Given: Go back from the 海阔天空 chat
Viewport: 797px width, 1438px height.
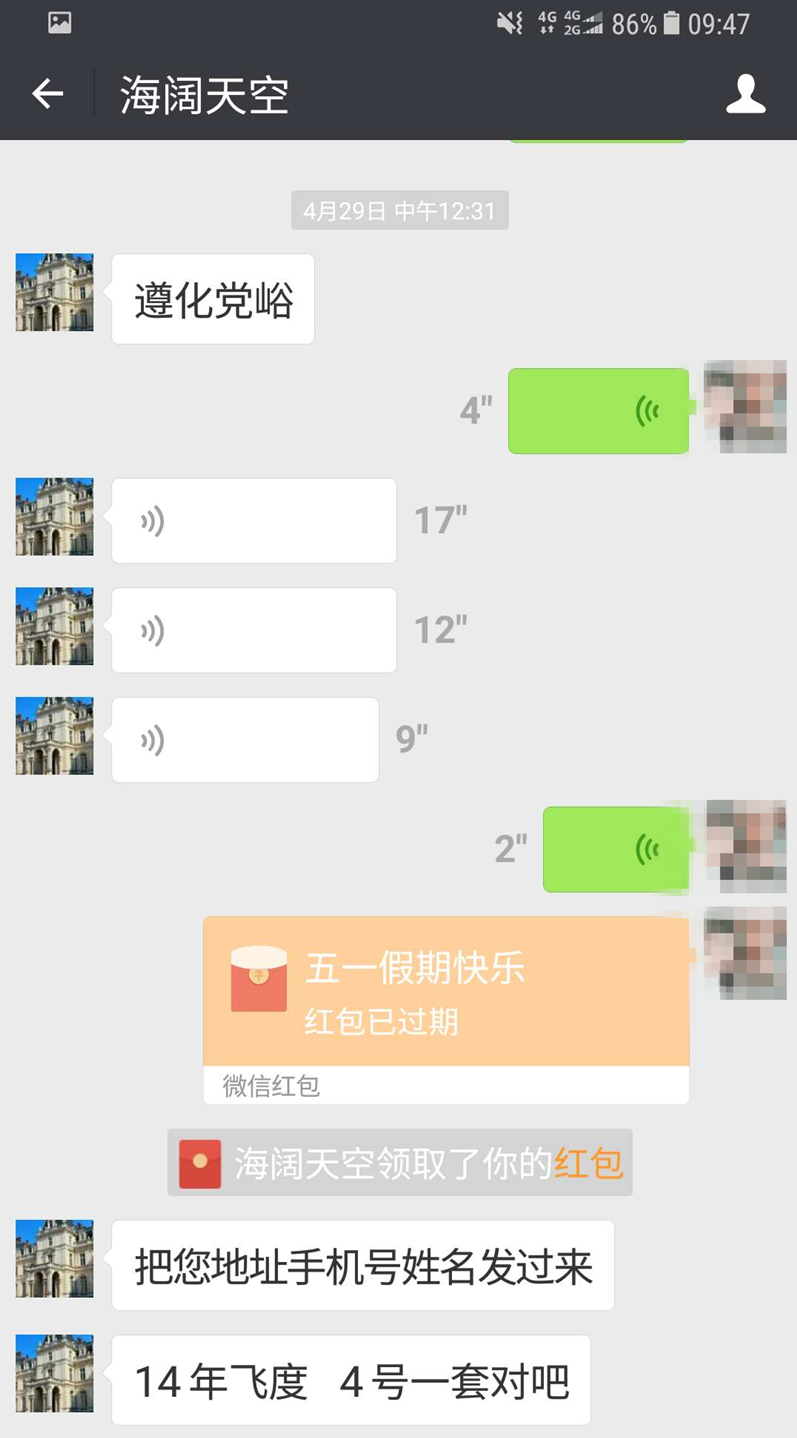Looking at the screenshot, I should click(47, 95).
